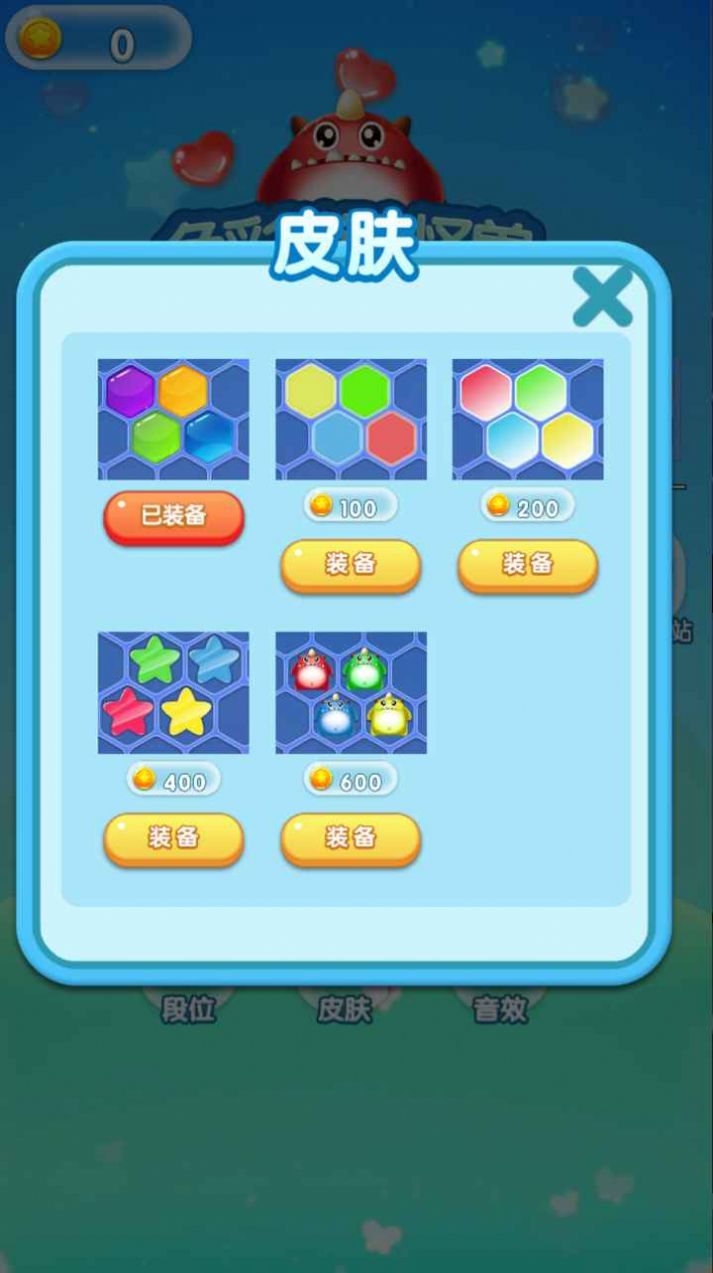
Task: Select the monster skin preview
Action: pyautogui.click(x=350, y=692)
